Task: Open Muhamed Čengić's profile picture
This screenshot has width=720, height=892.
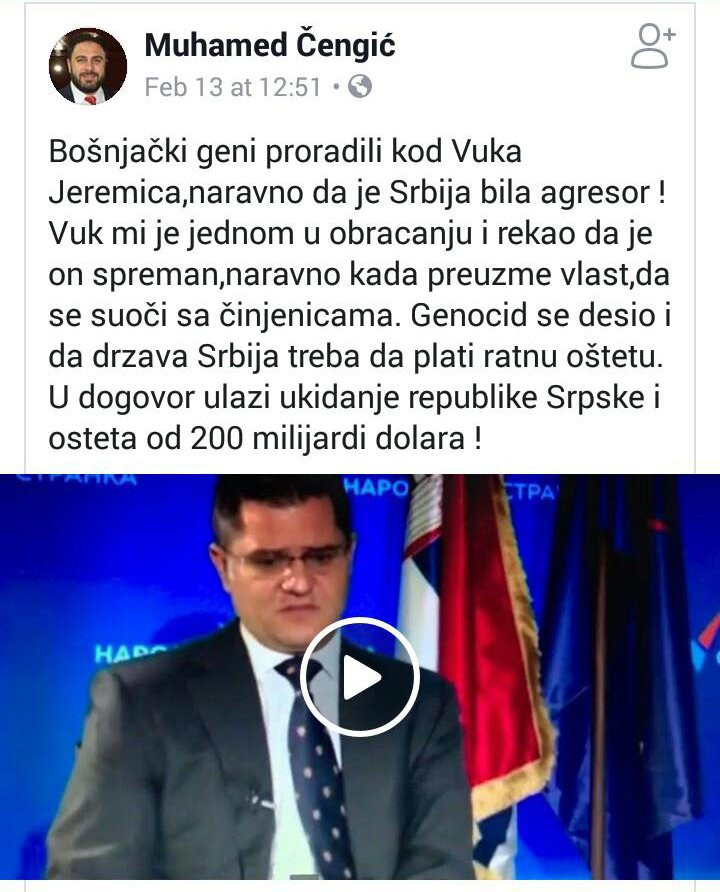Action: pyautogui.click(x=88, y=66)
